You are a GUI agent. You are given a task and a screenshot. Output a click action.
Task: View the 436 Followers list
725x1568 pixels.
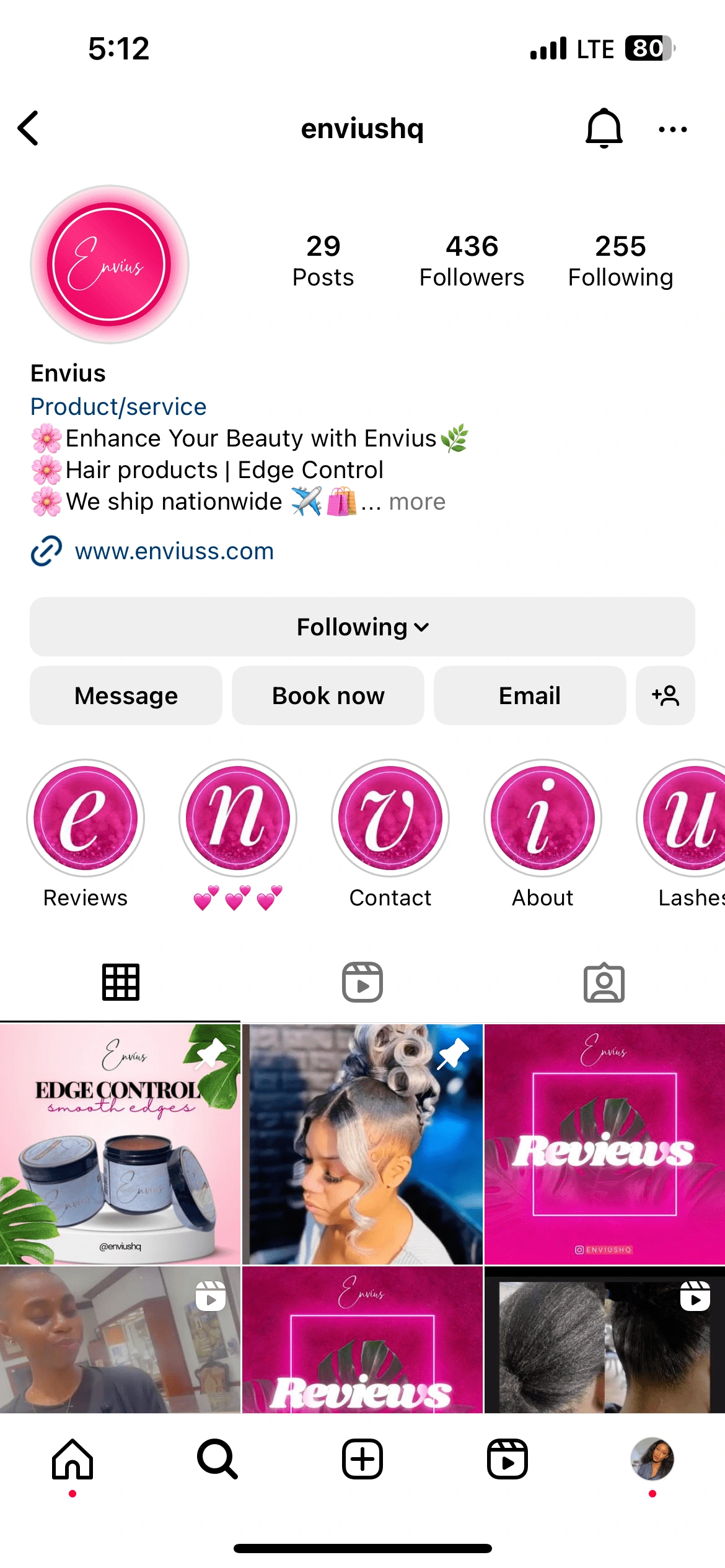[x=472, y=261]
